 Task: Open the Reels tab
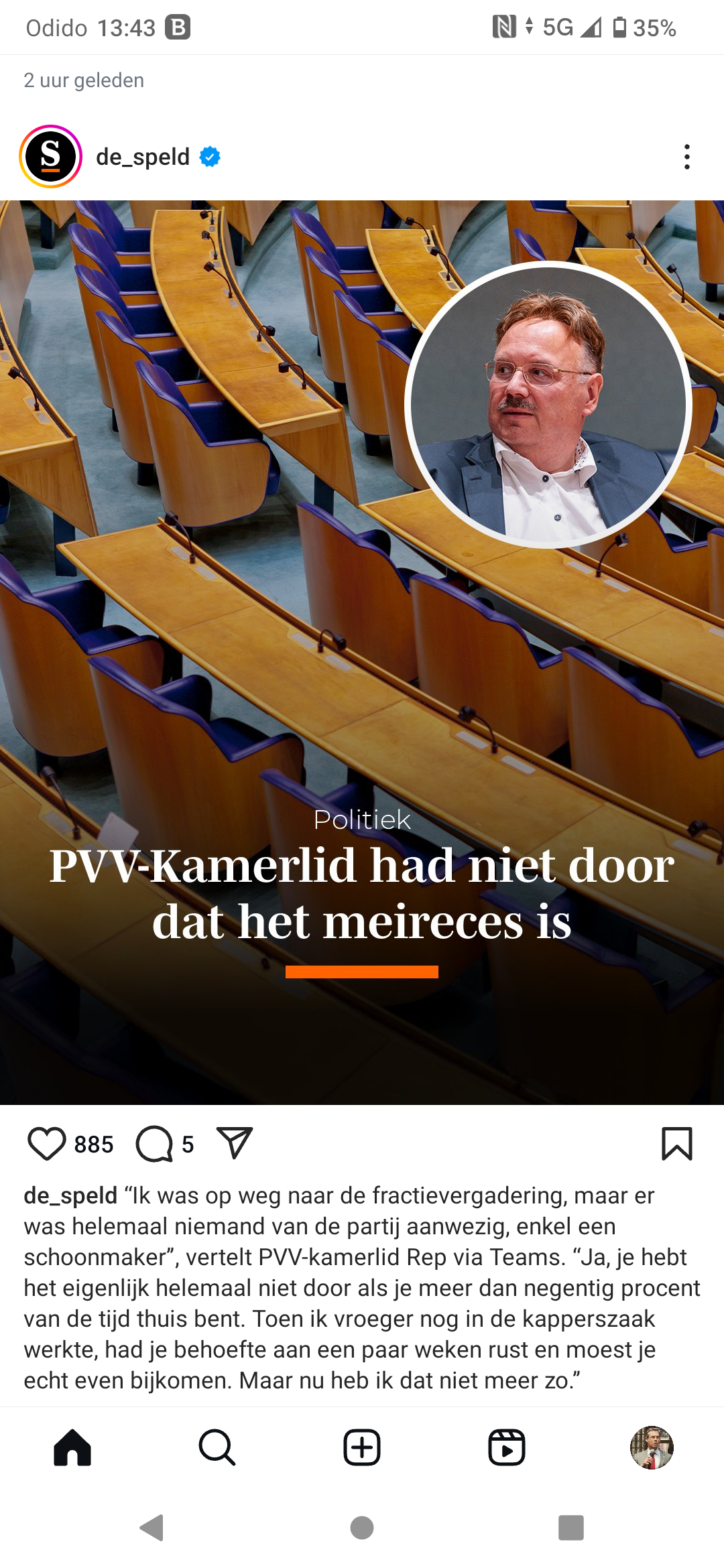[x=507, y=1448]
